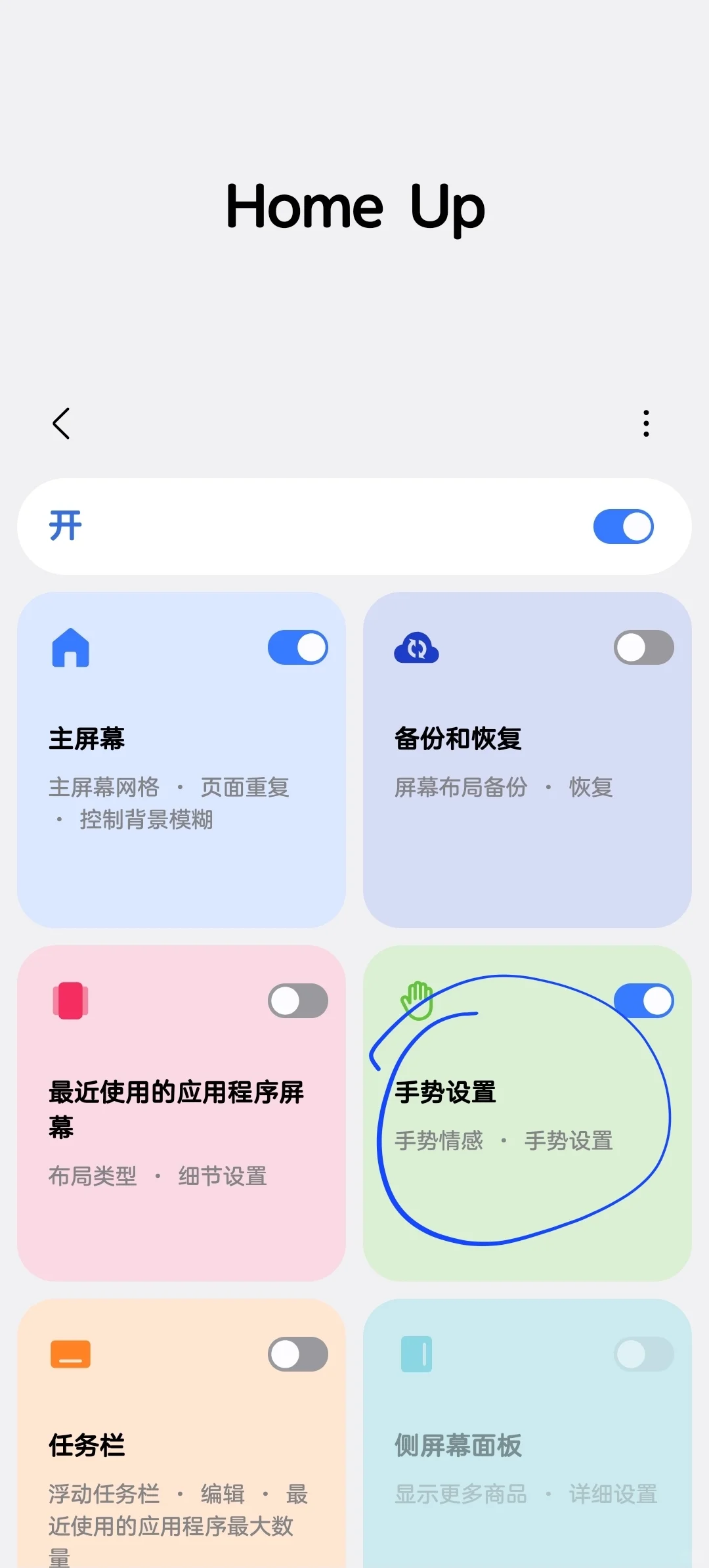
Task: Disable the 主屏幕 toggle
Action: click(x=297, y=648)
